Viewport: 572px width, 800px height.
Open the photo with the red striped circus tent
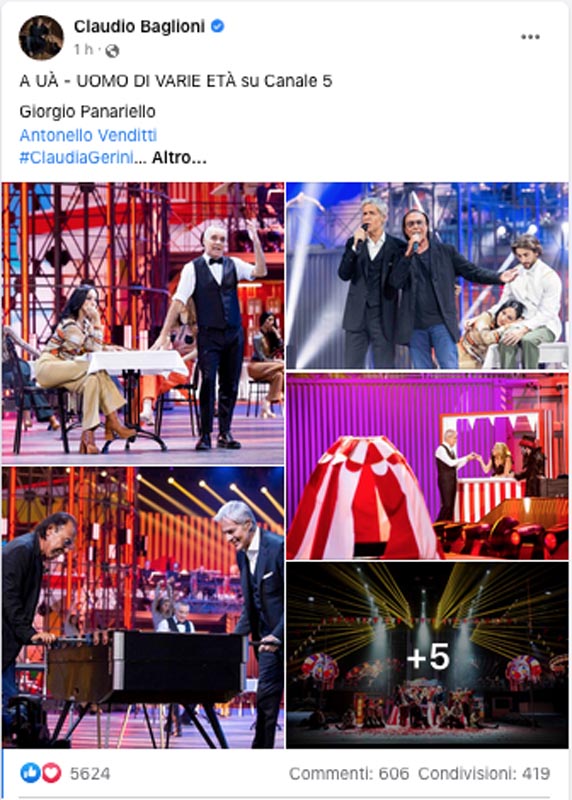coord(427,466)
